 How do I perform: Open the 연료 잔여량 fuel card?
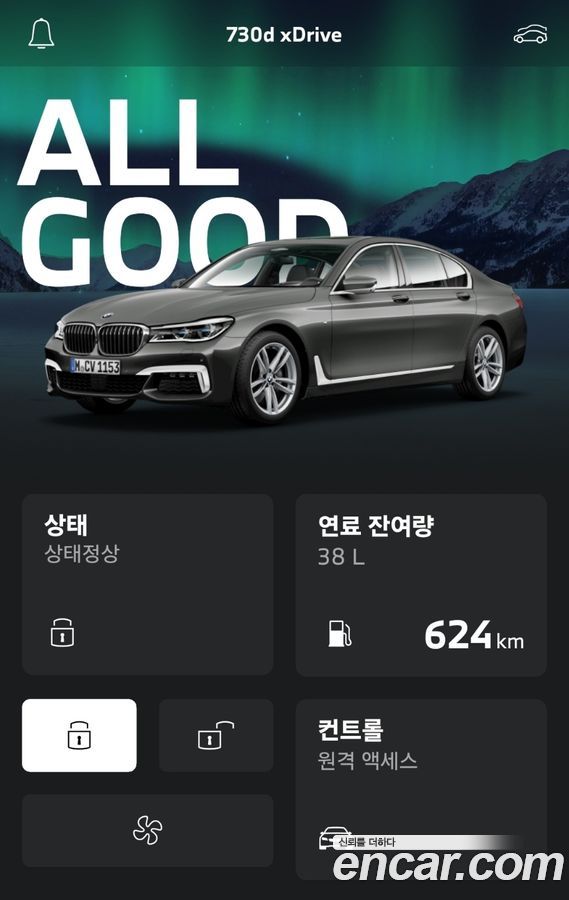point(421,584)
